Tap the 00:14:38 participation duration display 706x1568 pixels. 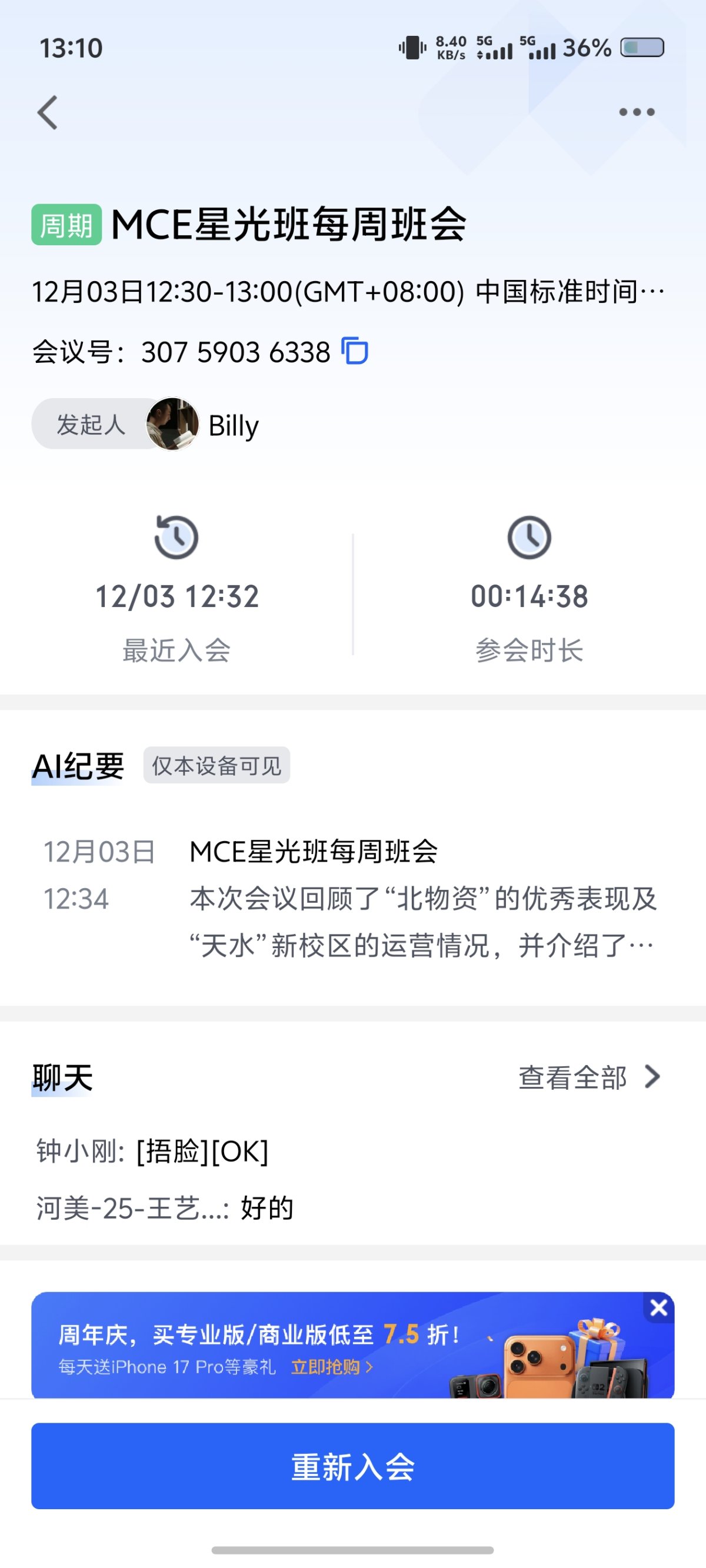[x=529, y=596]
